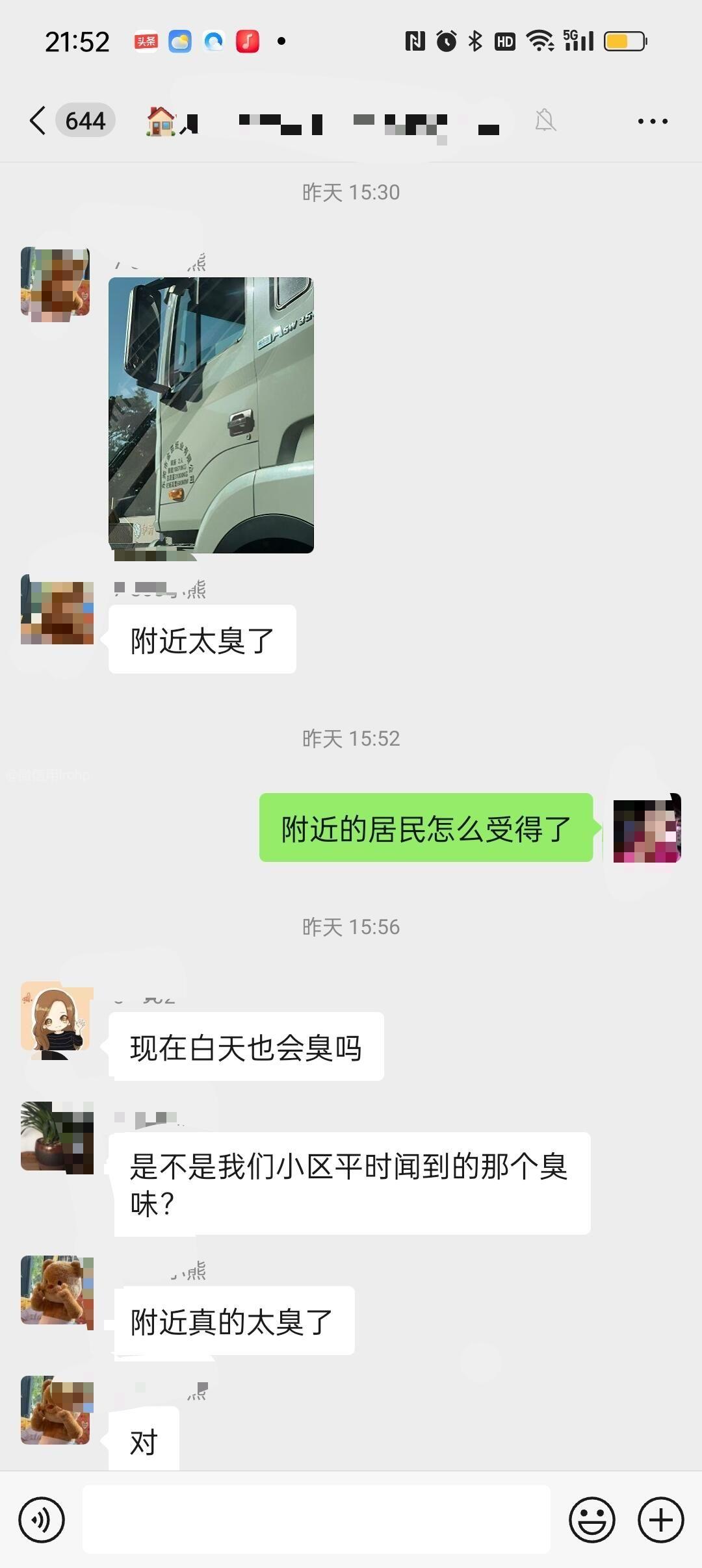Open the plus attachment menu

tap(660, 1519)
